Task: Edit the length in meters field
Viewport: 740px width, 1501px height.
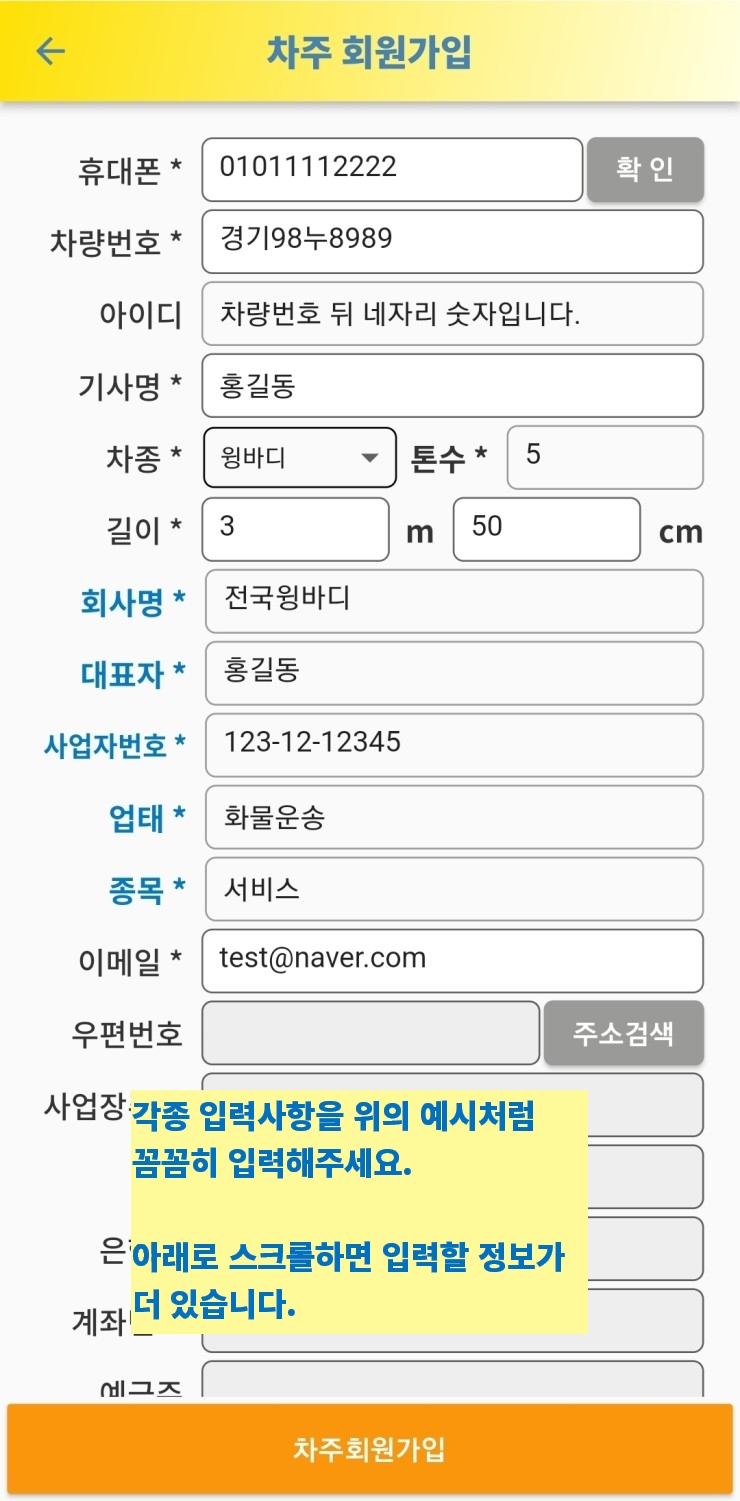Action: [295, 529]
